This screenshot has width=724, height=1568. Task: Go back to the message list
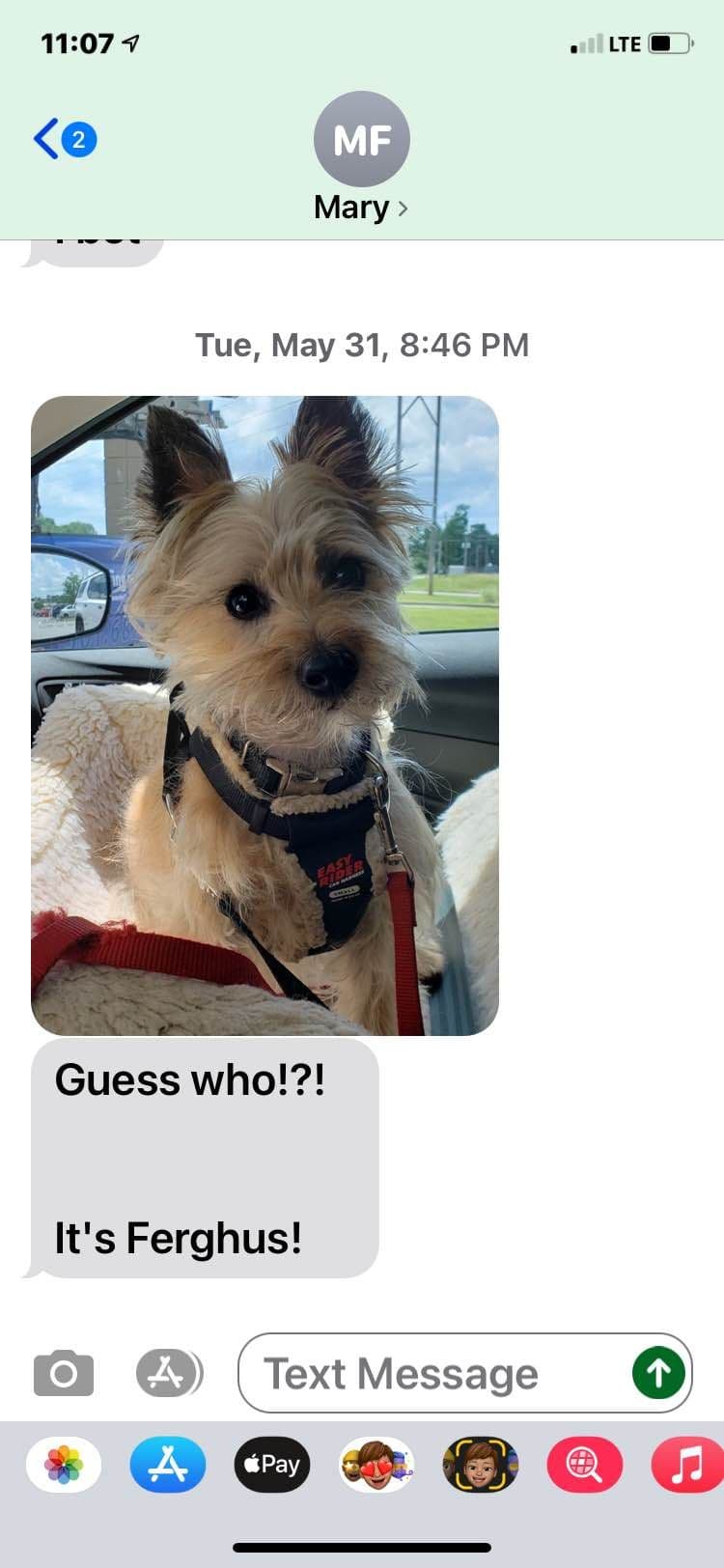[x=65, y=139]
